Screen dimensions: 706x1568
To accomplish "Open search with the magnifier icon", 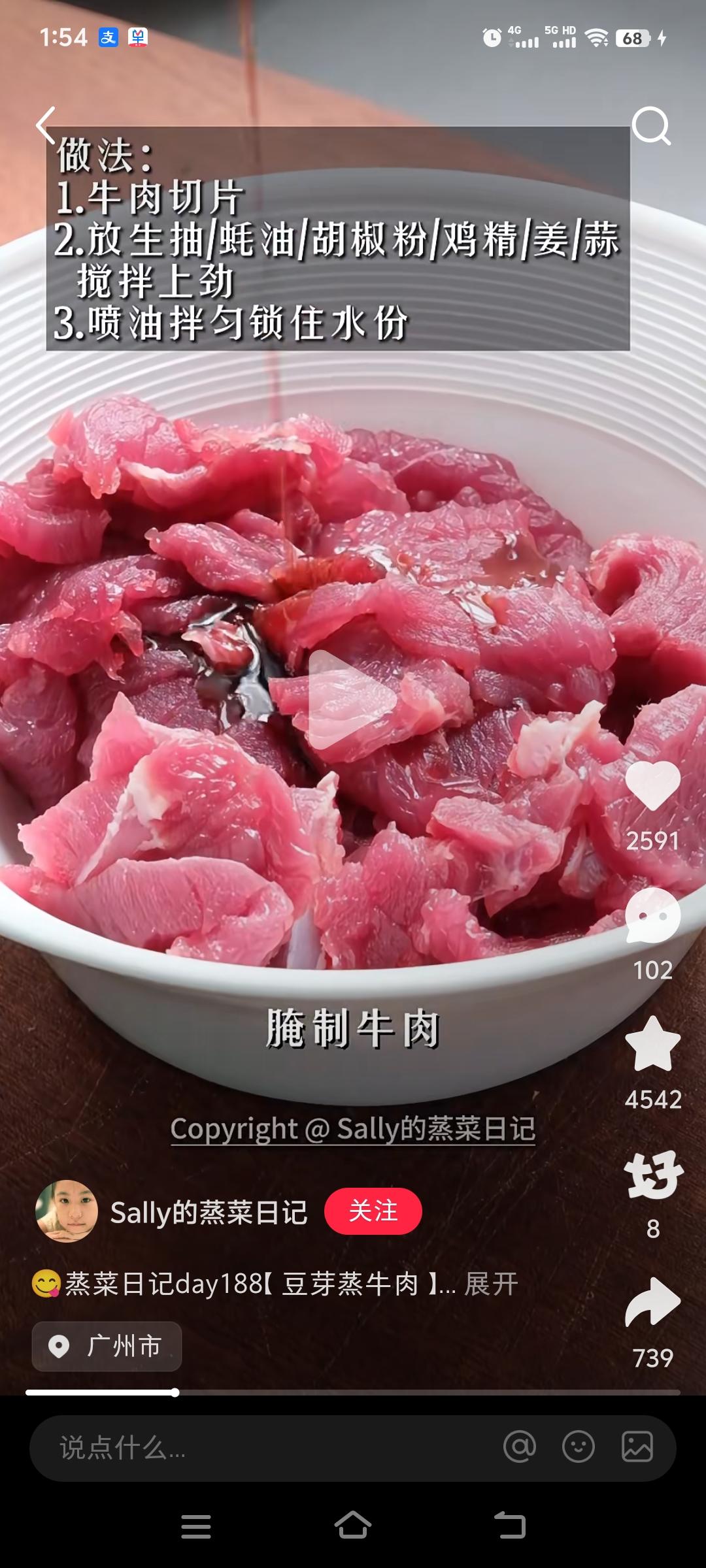I will [x=651, y=125].
